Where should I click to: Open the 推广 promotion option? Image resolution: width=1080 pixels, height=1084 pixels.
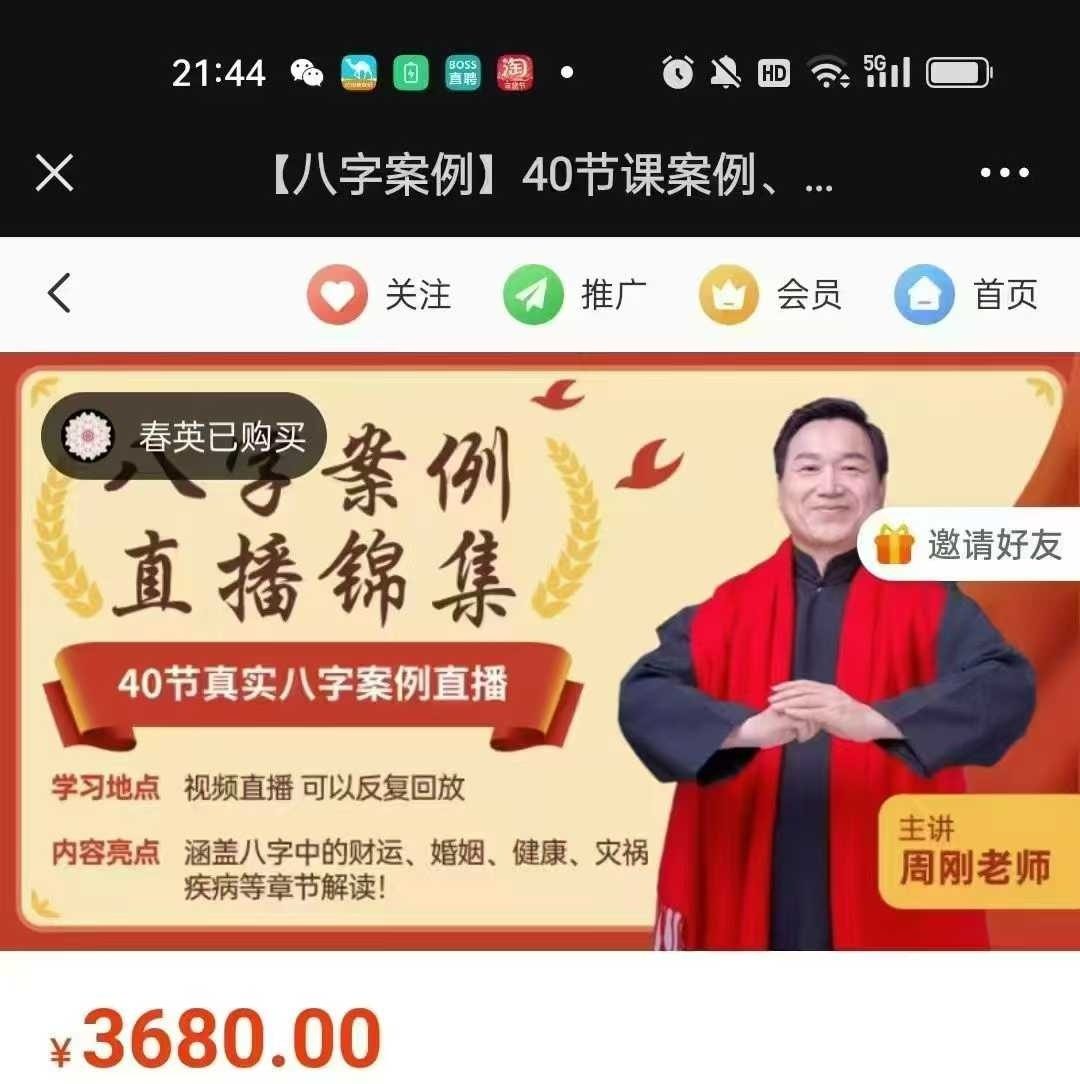coord(575,295)
